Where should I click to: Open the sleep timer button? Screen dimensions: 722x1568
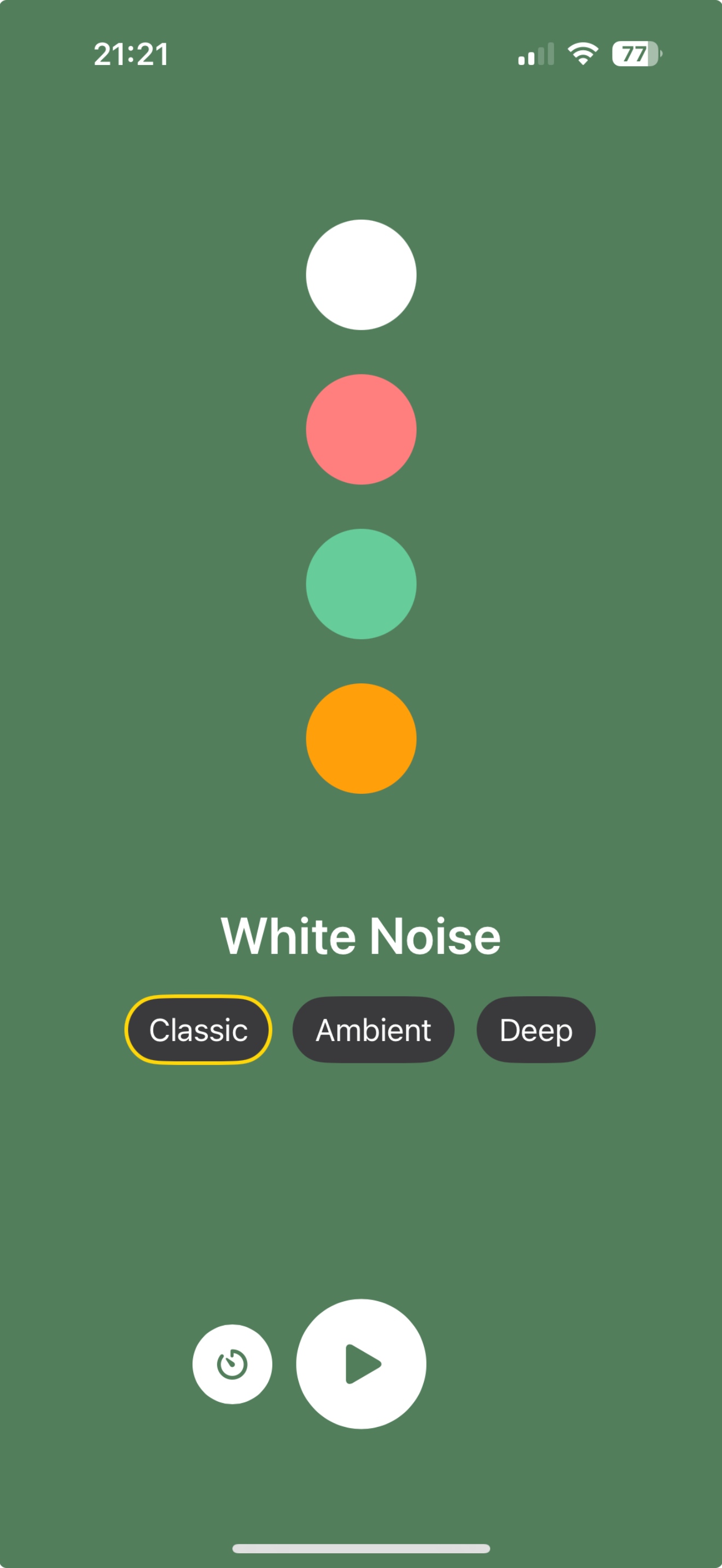232,1364
